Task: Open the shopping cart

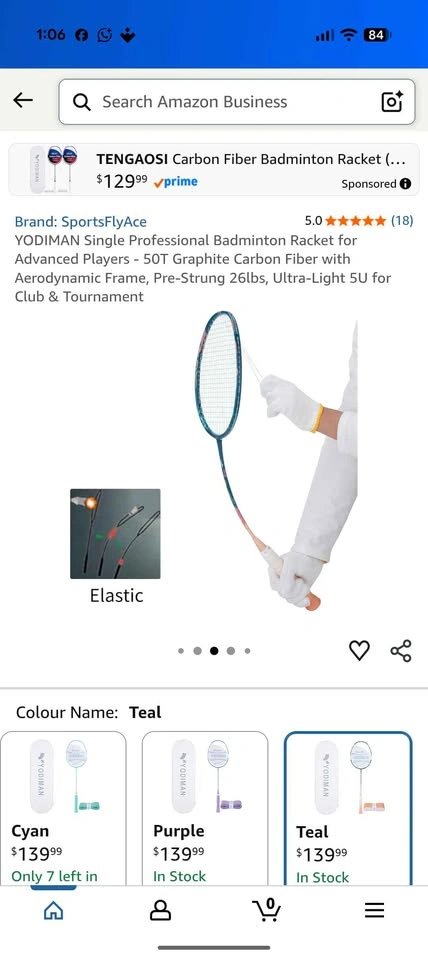Action: point(267,910)
